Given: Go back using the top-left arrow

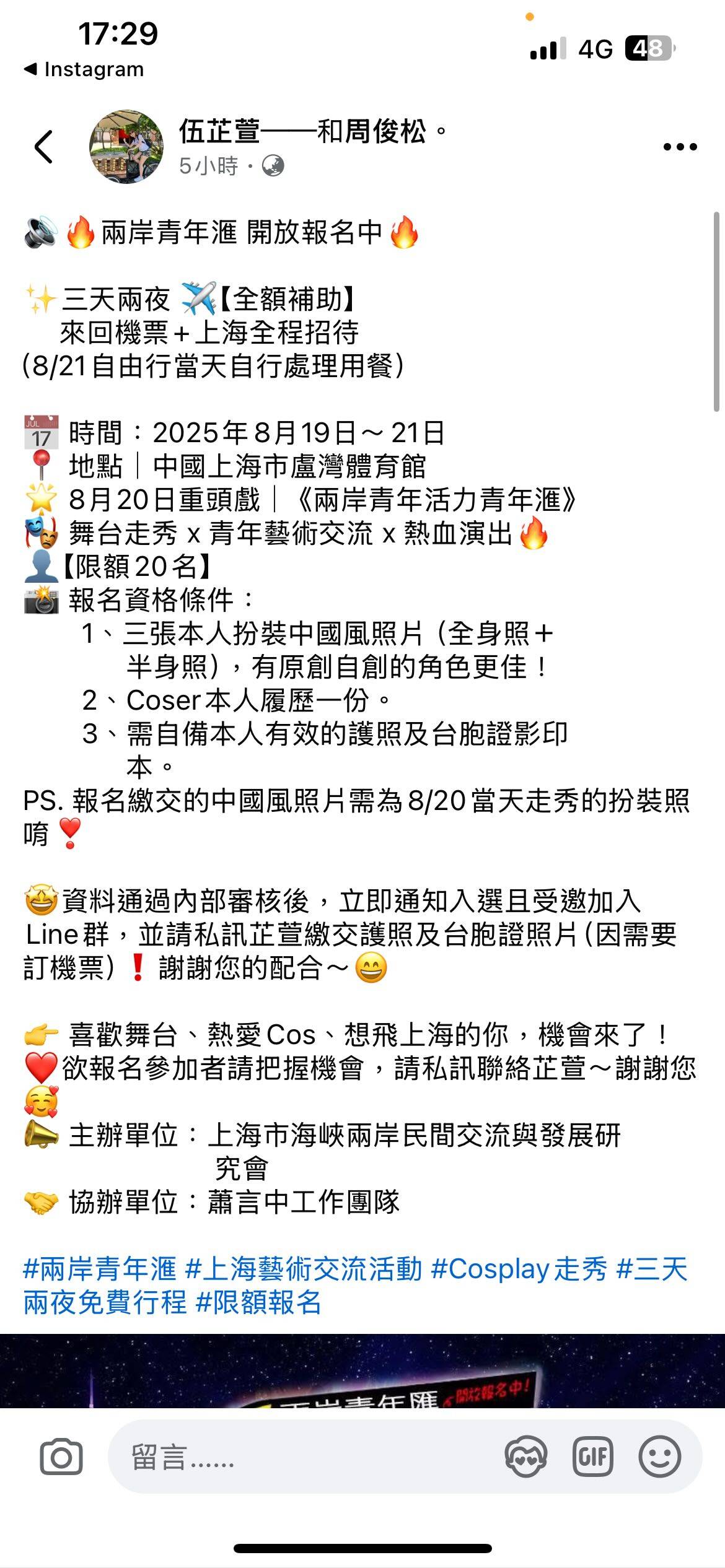Looking at the screenshot, I should (43, 147).
